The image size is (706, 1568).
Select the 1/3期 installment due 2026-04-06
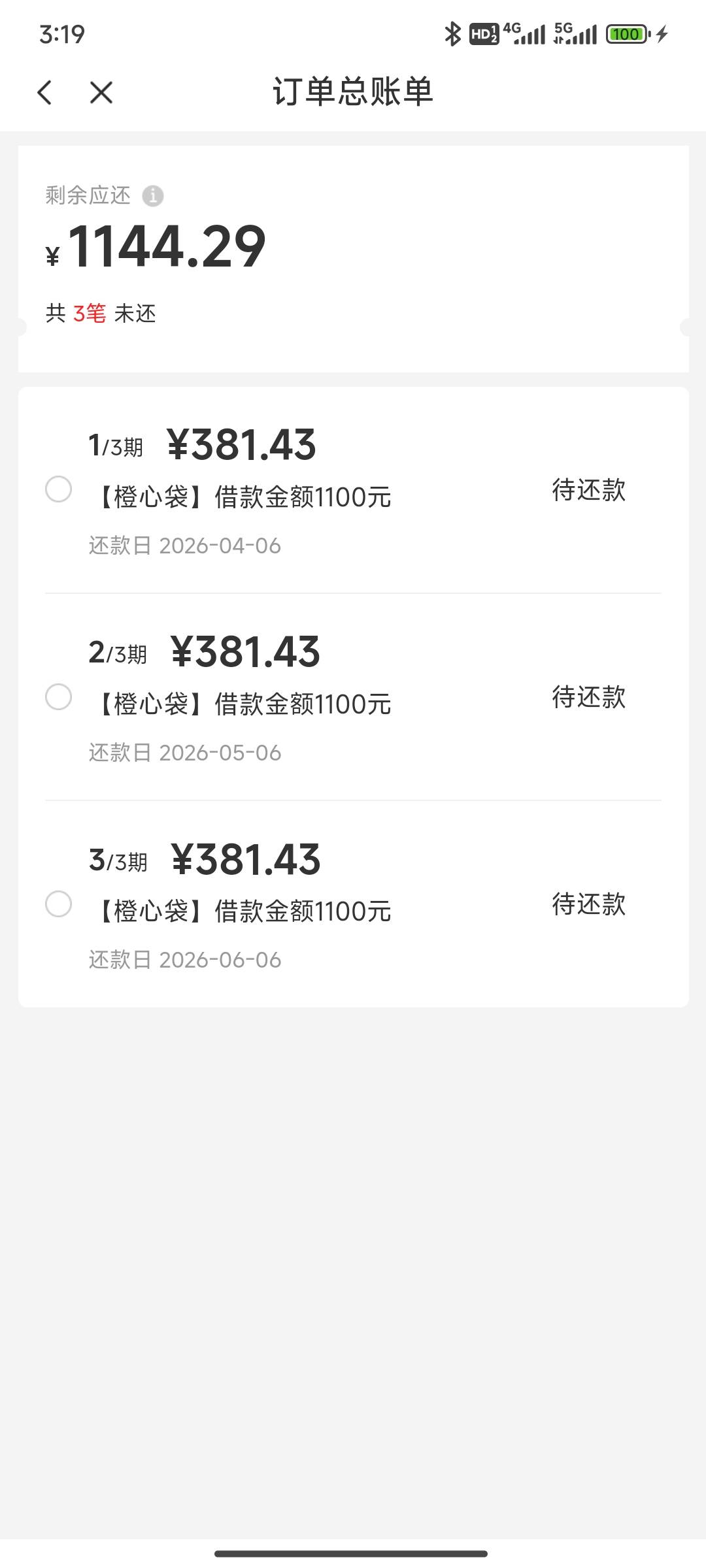(x=58, y=489)
